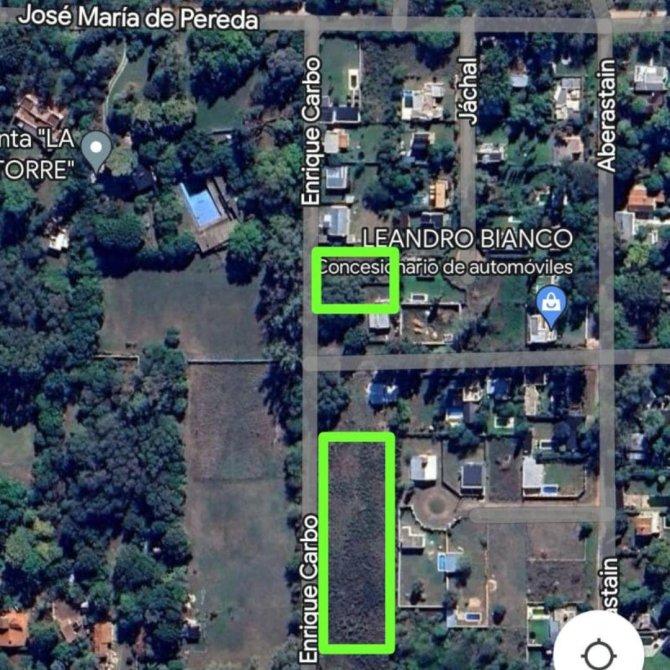Center map on my current location
This screenshot has height=670, width=670.
pyautogui.click(x=600, y=652)
